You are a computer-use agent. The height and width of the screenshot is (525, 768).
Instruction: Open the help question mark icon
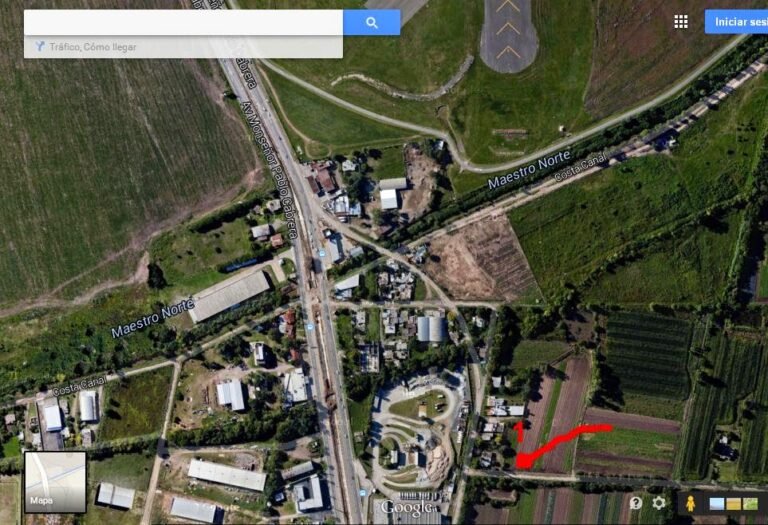click(635, 503)
